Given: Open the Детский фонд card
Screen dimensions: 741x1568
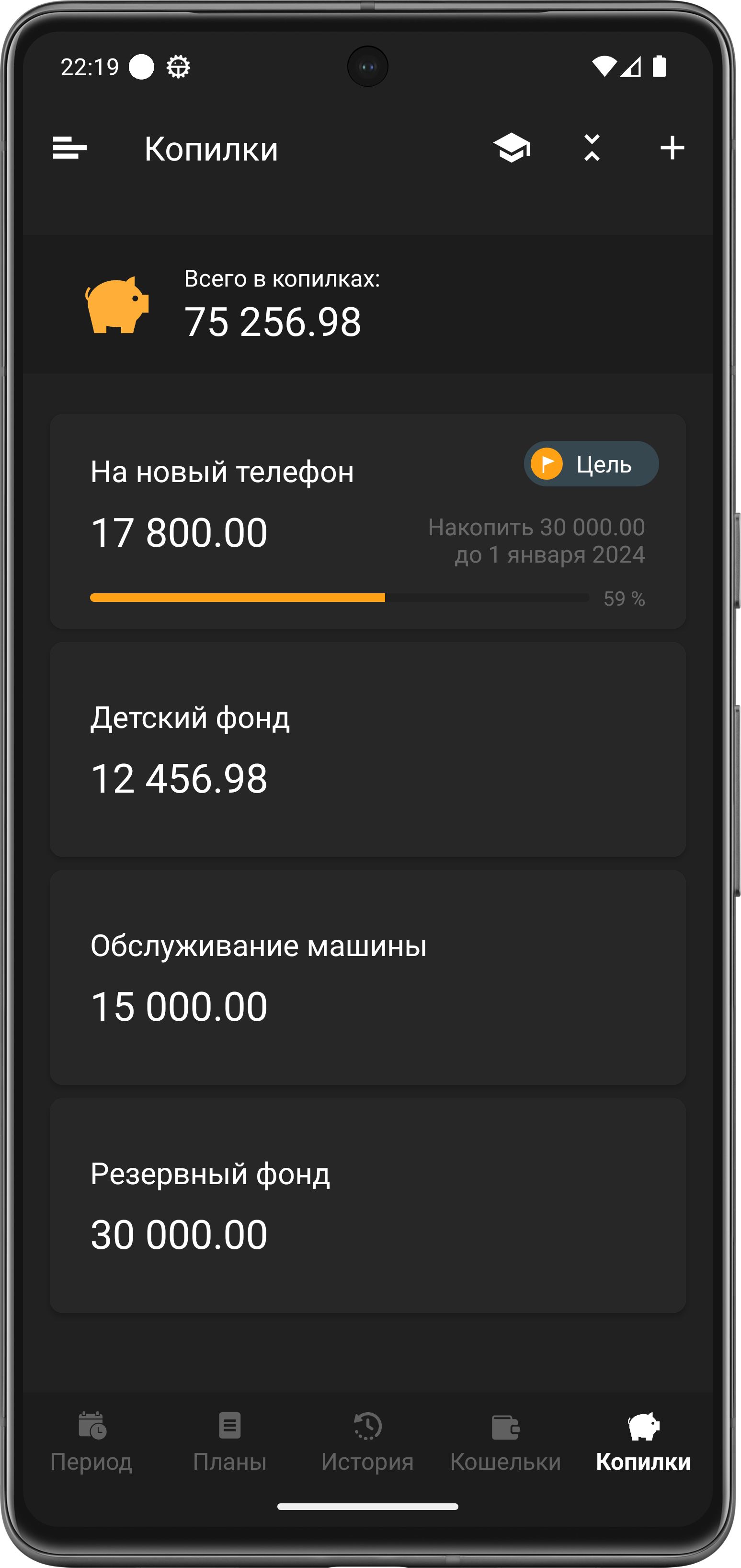Looking at the screenshot, I should [x=367, y=749].
